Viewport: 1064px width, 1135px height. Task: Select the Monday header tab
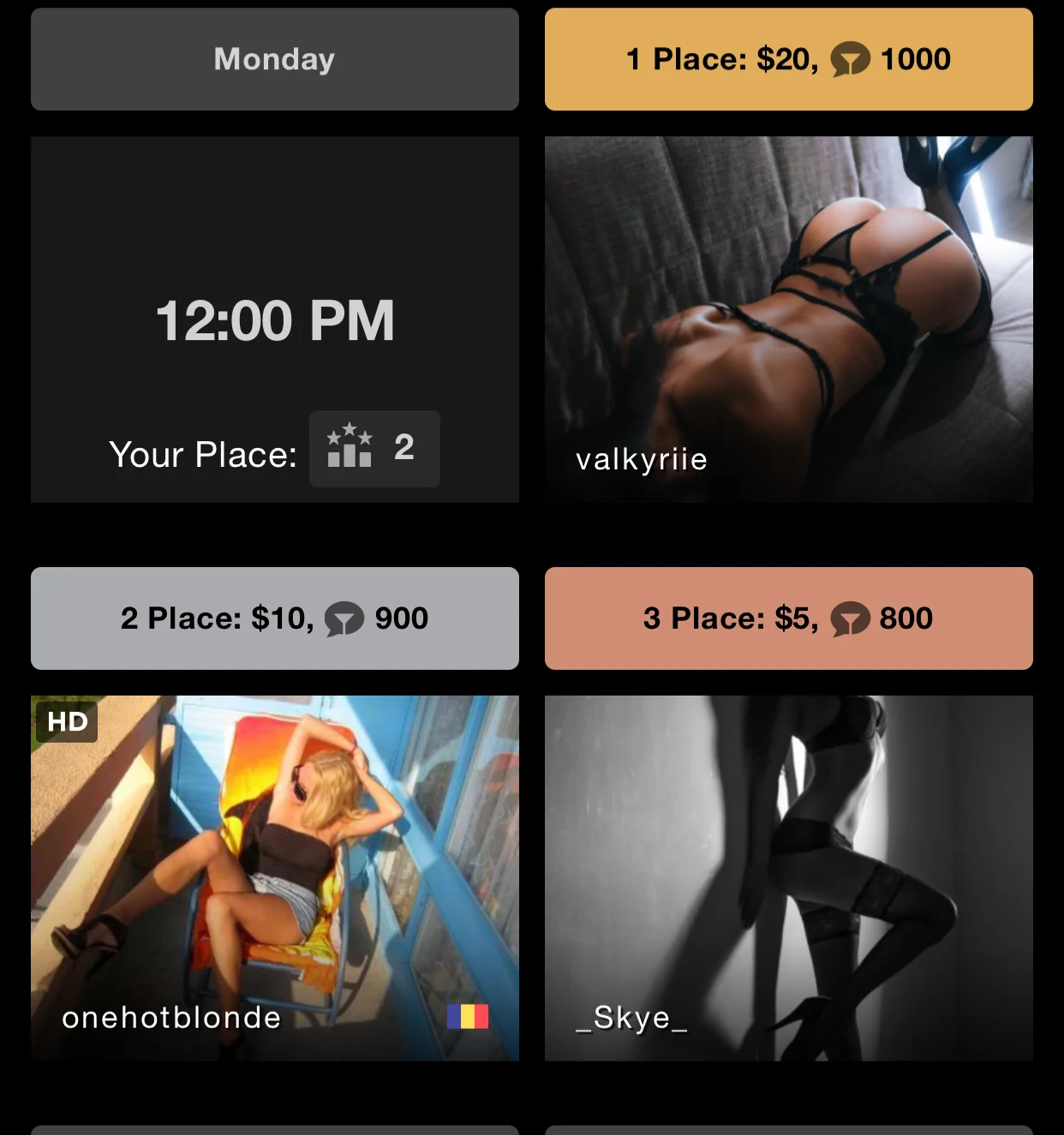(x=274, y=59)
